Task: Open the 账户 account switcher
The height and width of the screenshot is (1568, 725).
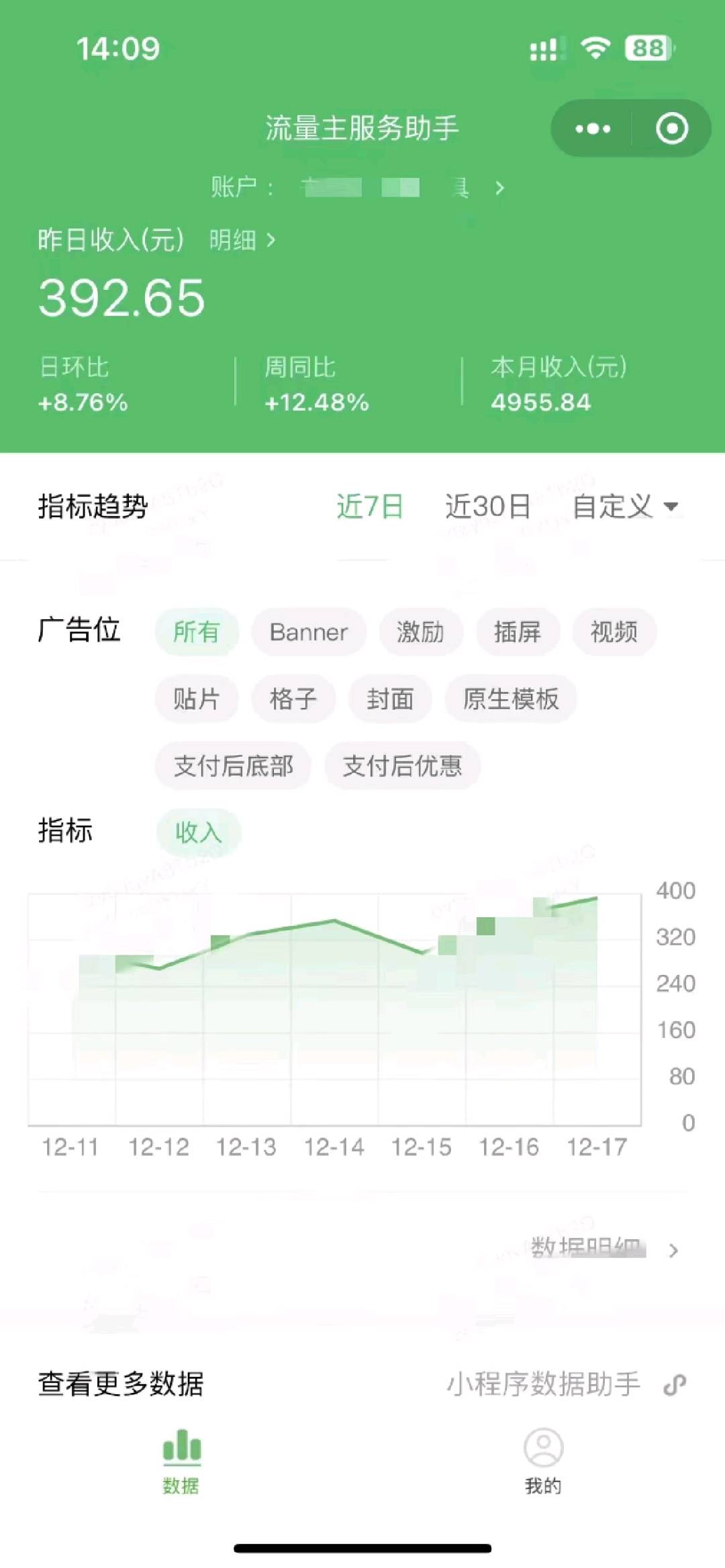Action: tap(358, 187)
